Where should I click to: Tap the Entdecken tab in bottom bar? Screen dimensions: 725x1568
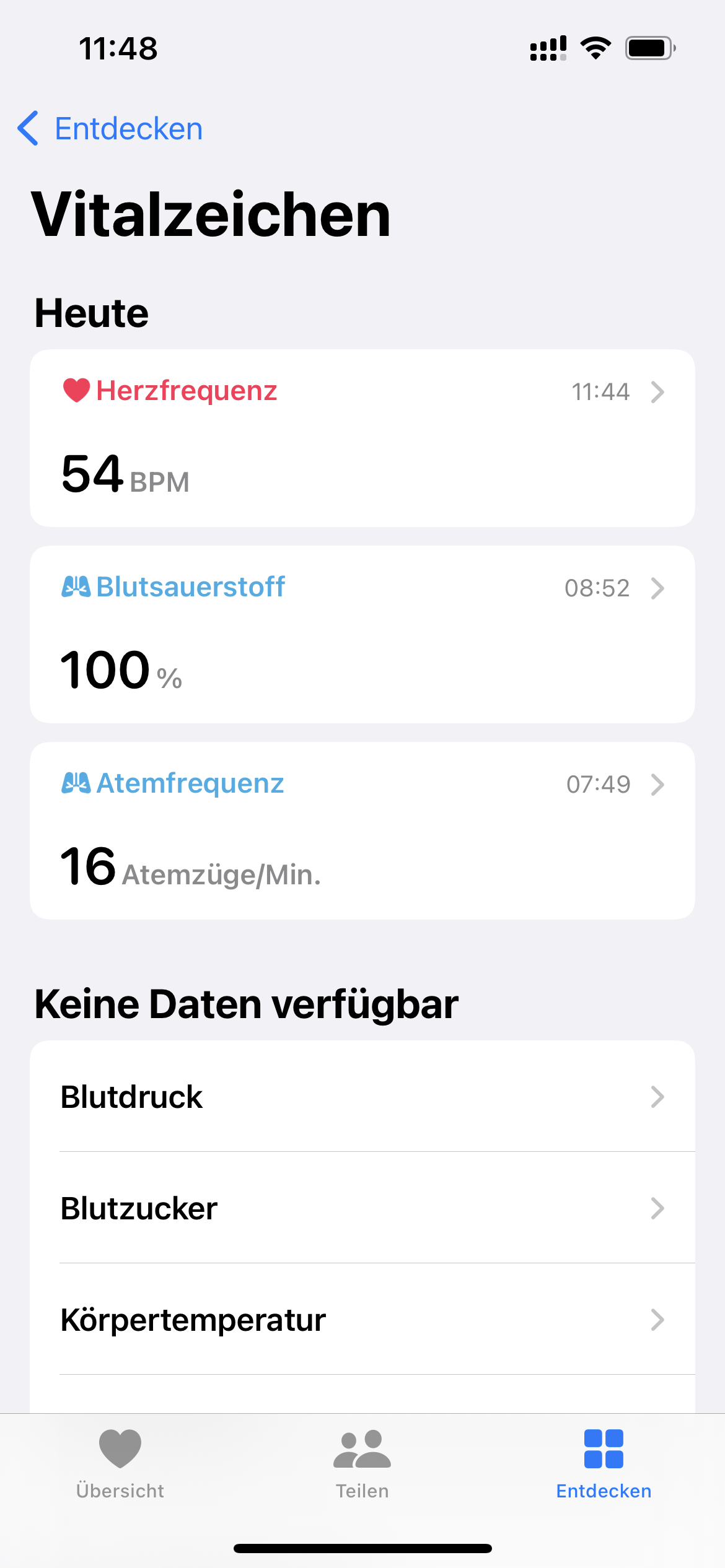(604, 1464)
